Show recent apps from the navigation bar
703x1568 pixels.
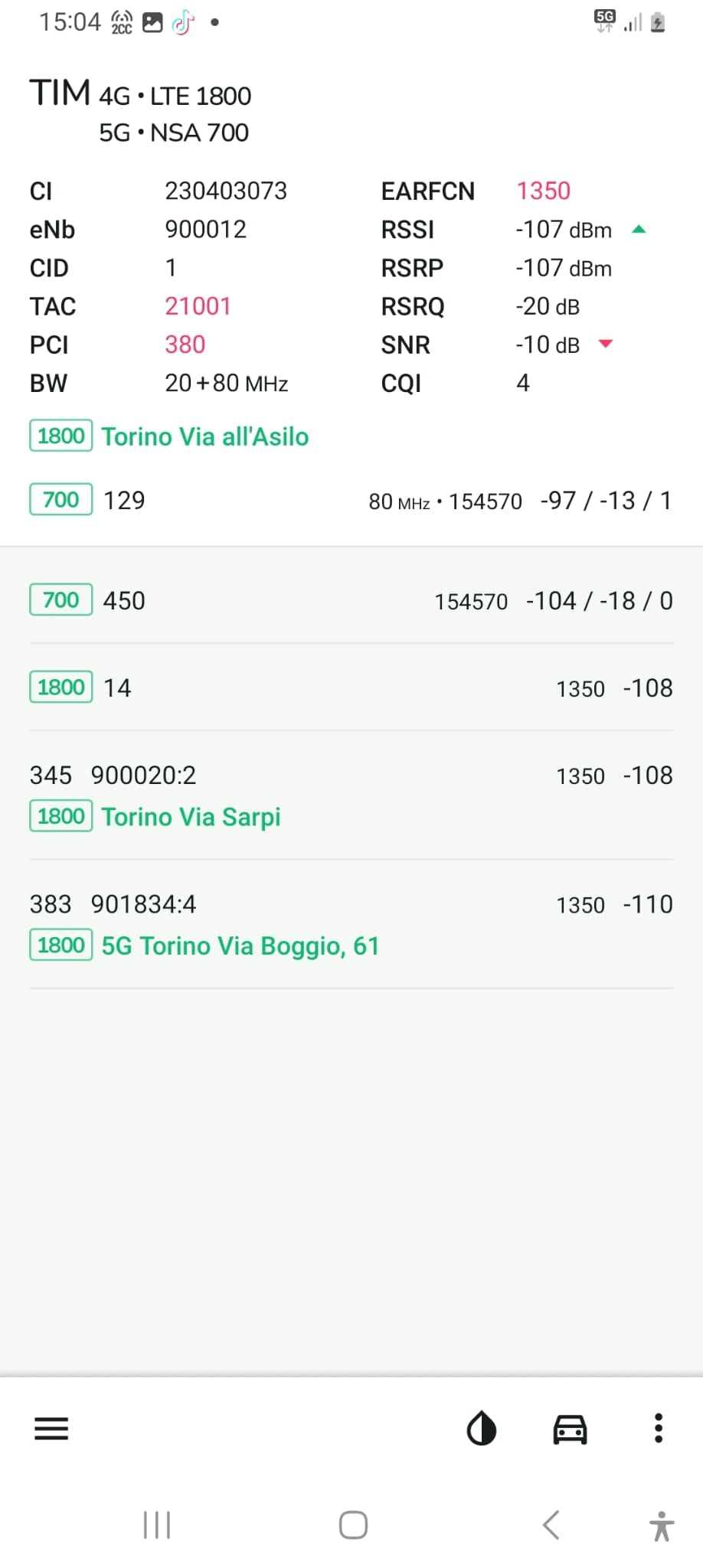tap(157, 1525)
